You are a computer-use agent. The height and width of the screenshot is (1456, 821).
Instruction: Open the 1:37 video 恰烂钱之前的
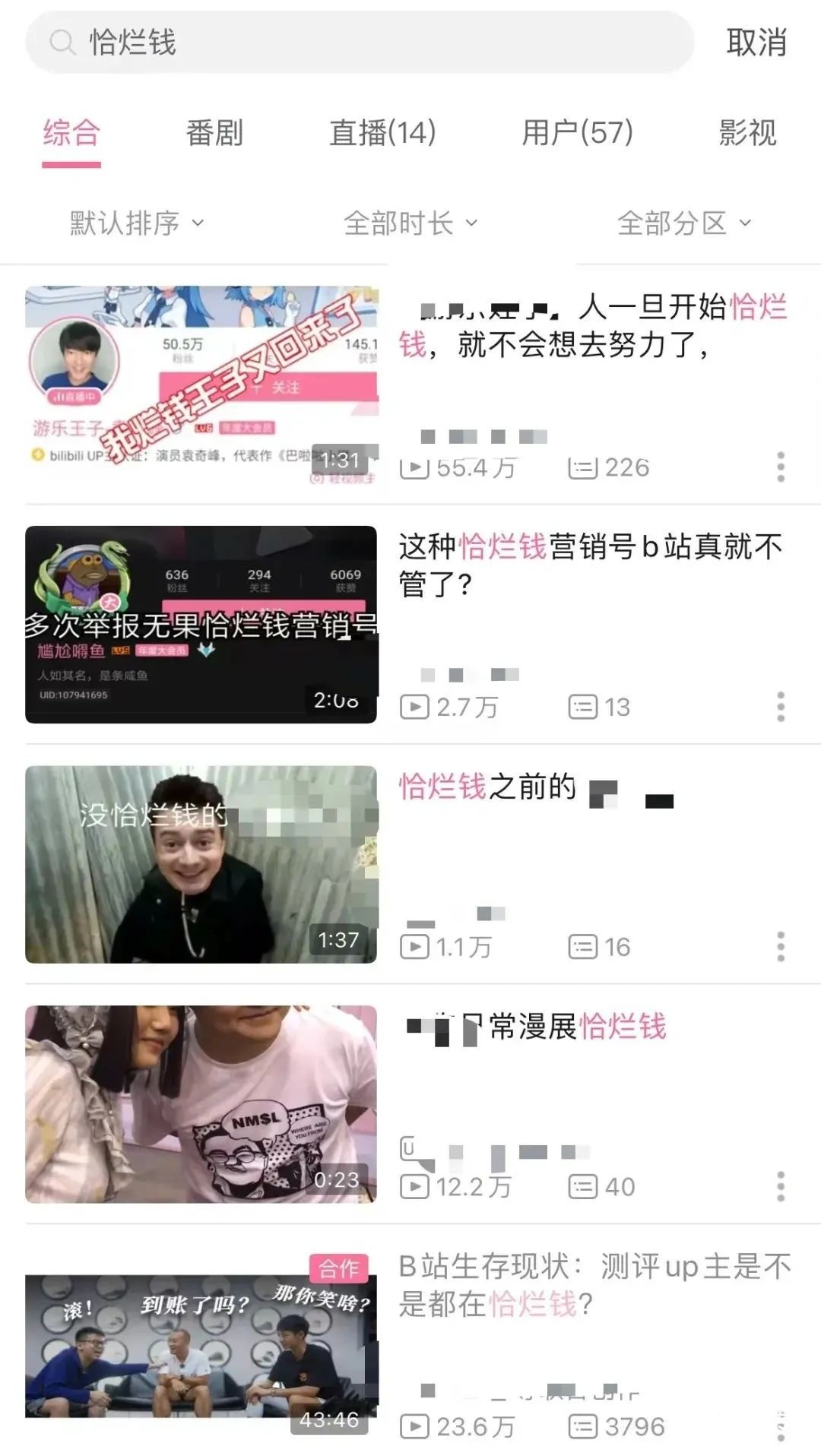[201, 865]
